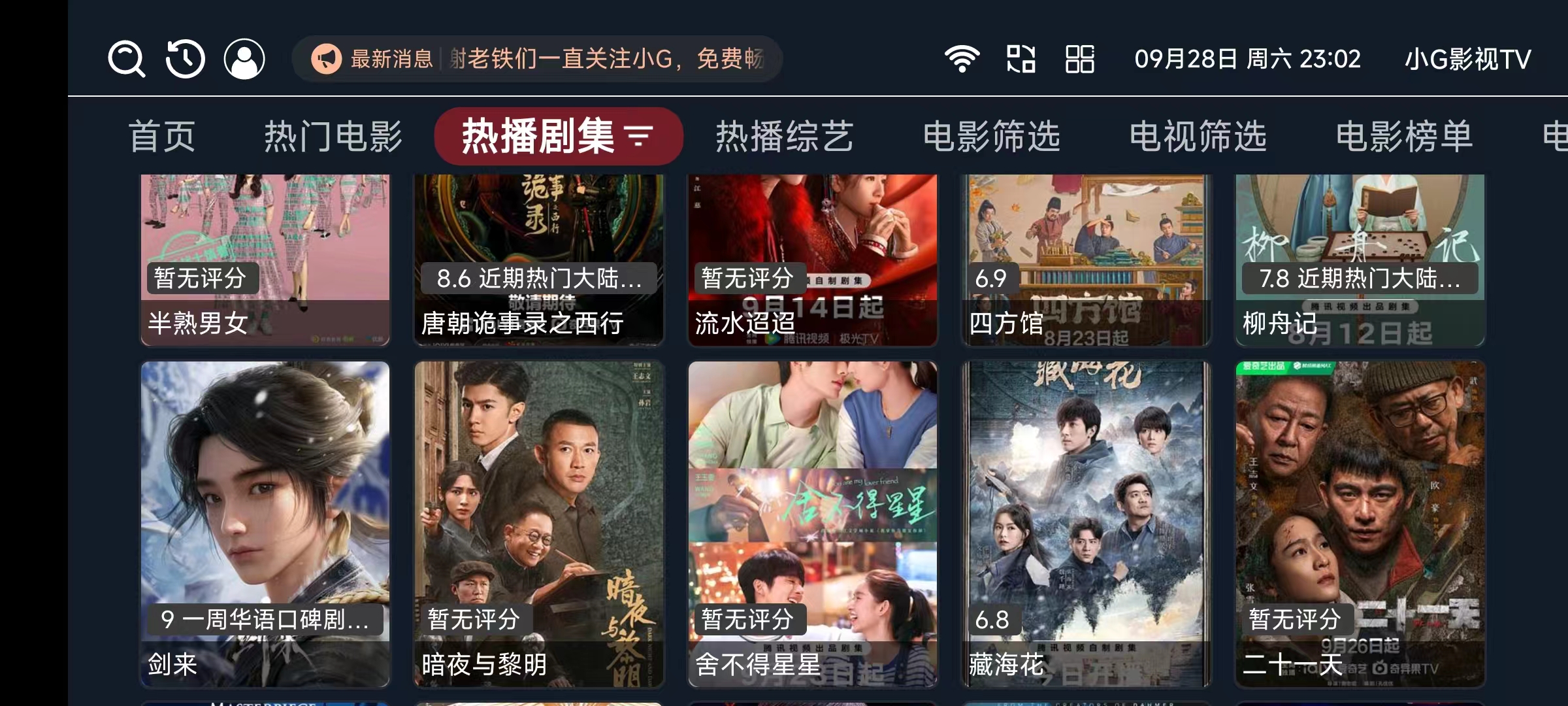Open the latest news announcement banner

pyautogui.click(x=537, y=59)
